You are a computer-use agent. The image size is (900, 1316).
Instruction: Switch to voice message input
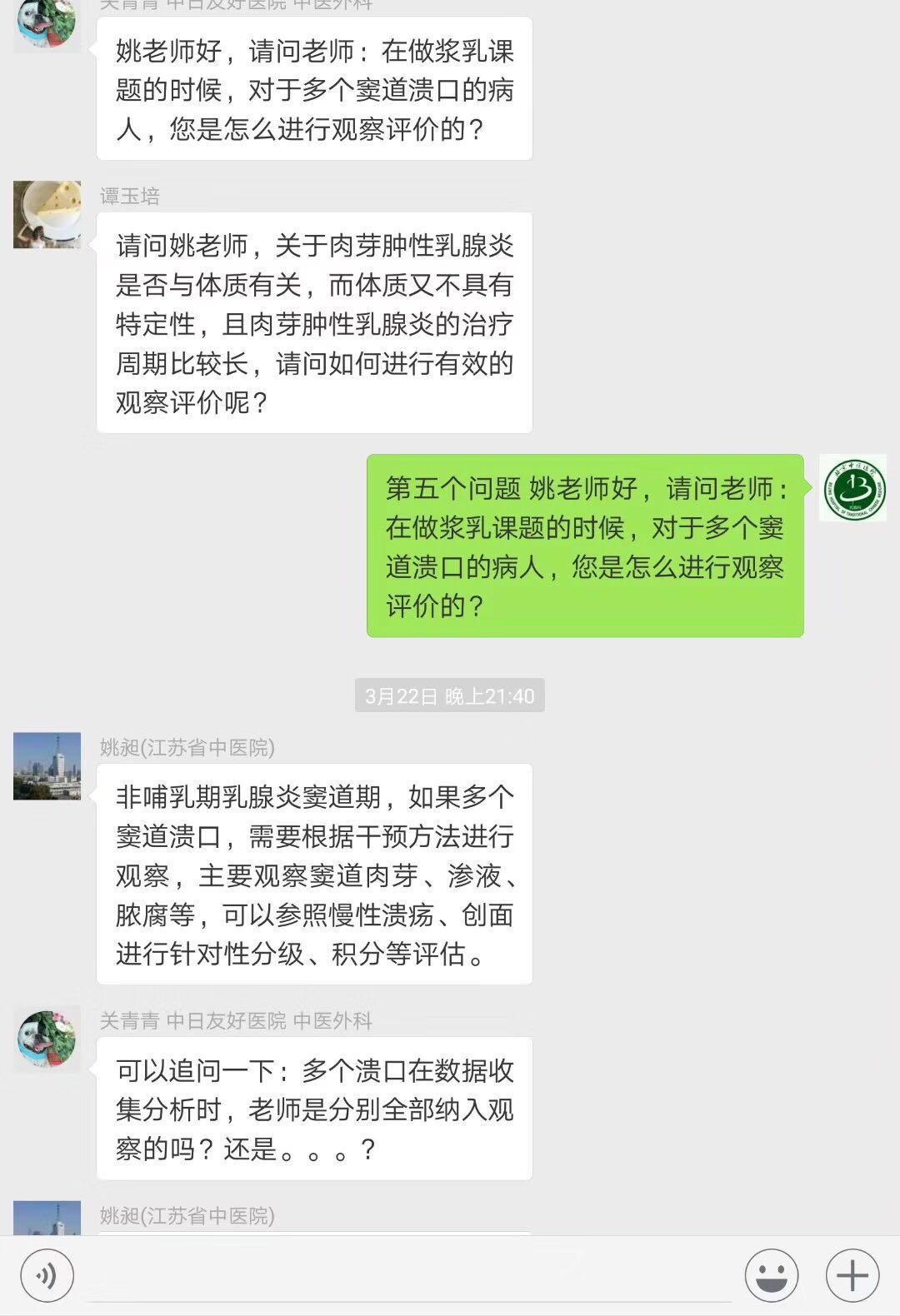(47, 1275)
